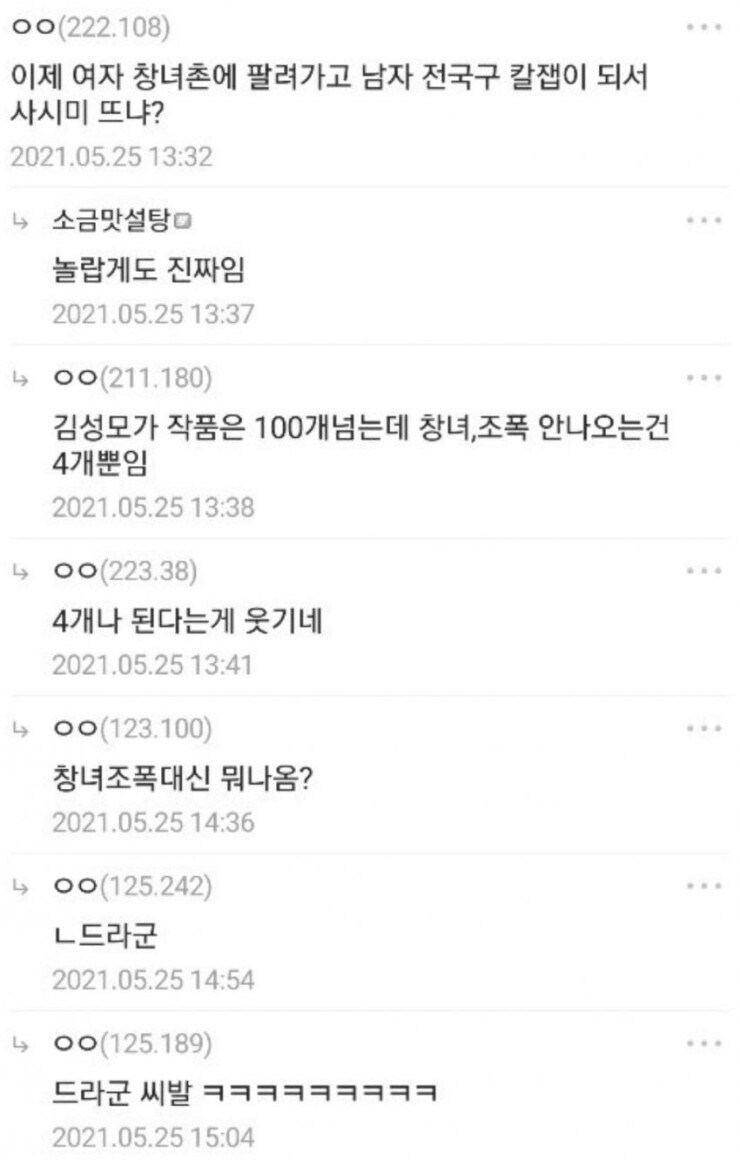
Task: Show options for the reply by 223.38
Action: tap(703, 571)
